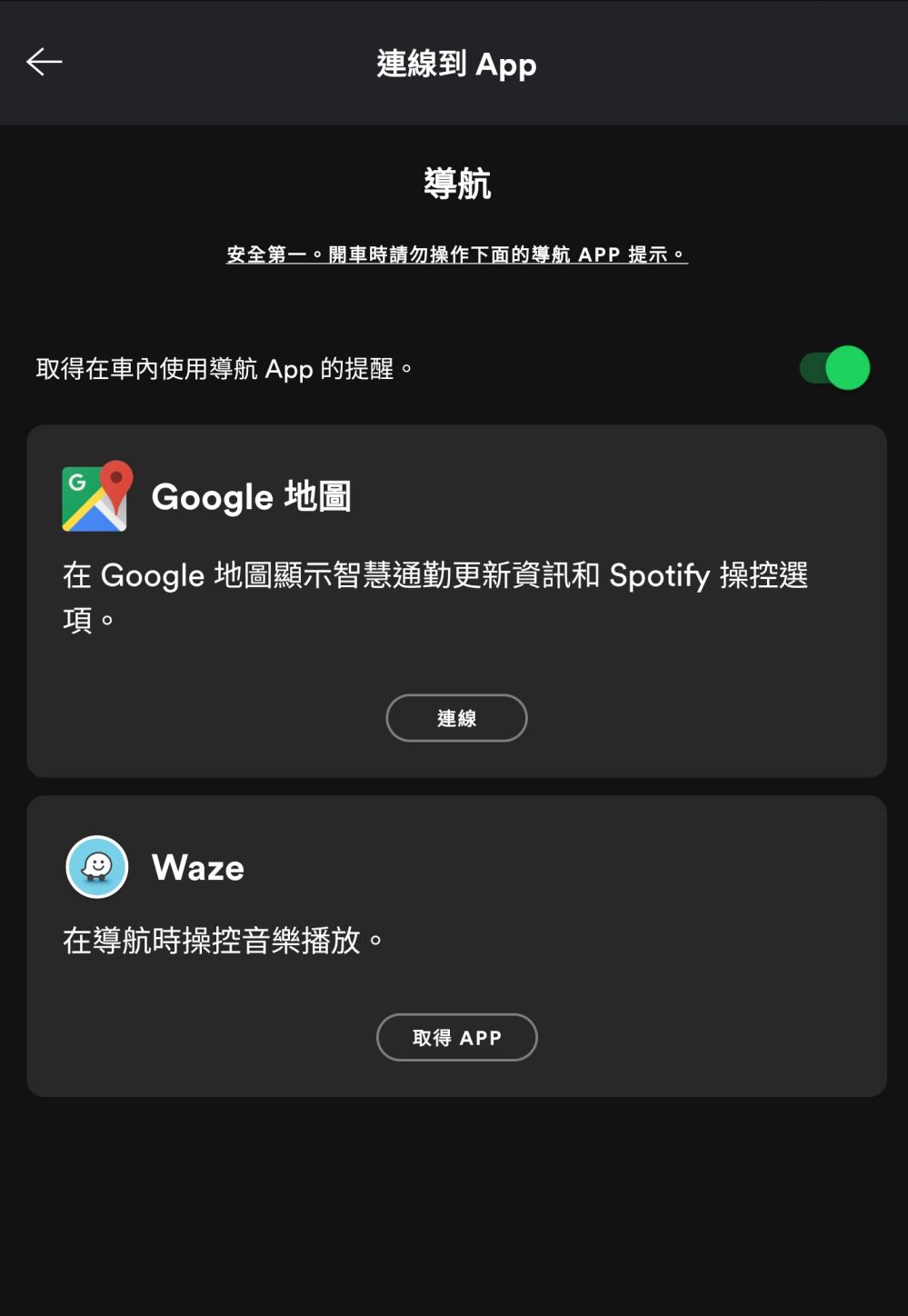Image resolution: width=908 pixels, height=1316 pixels.
Task: Disable the navigation app reminder toggle
Action: click(831, 369)
